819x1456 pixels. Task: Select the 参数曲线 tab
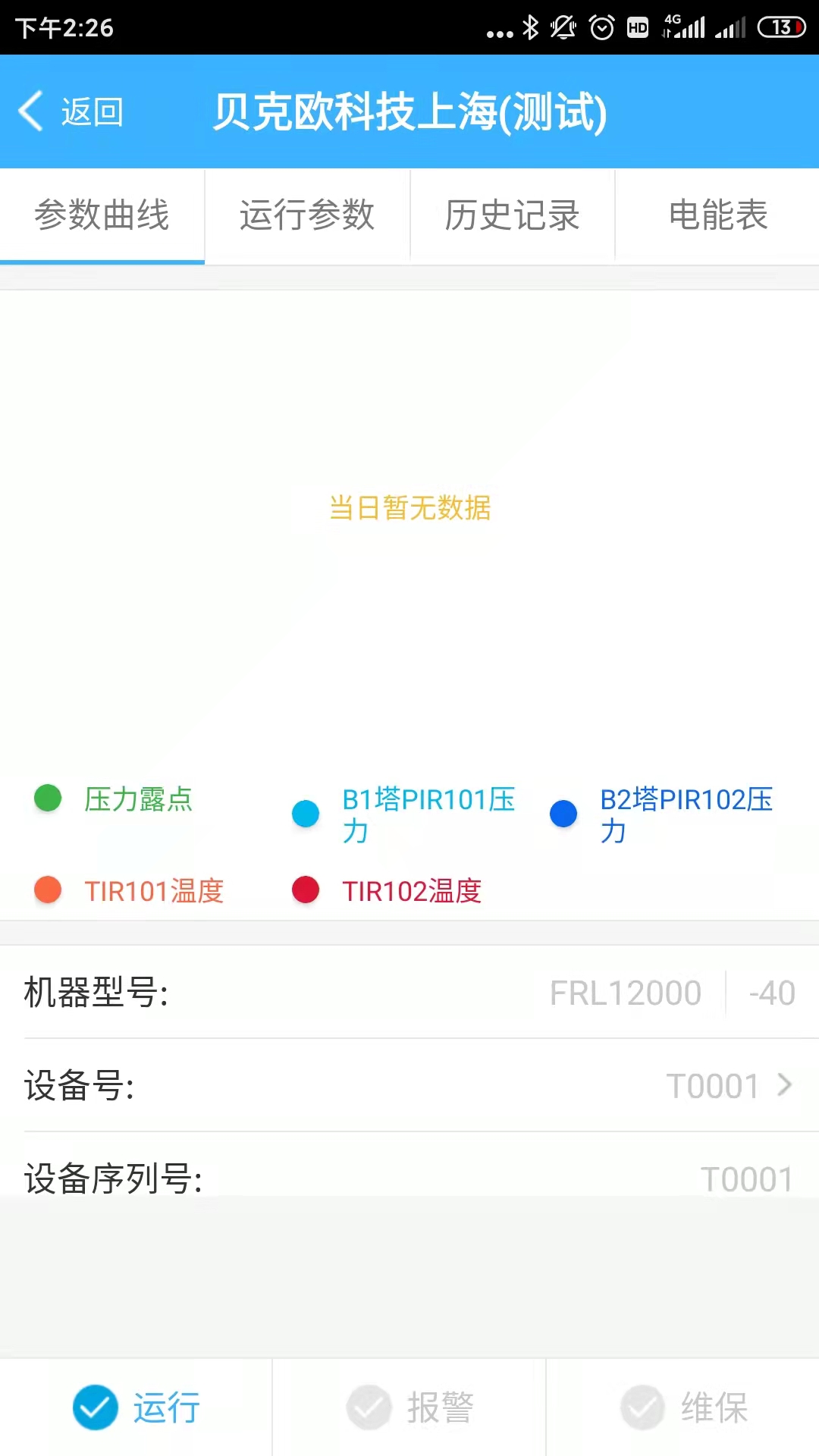coord(102,215)
